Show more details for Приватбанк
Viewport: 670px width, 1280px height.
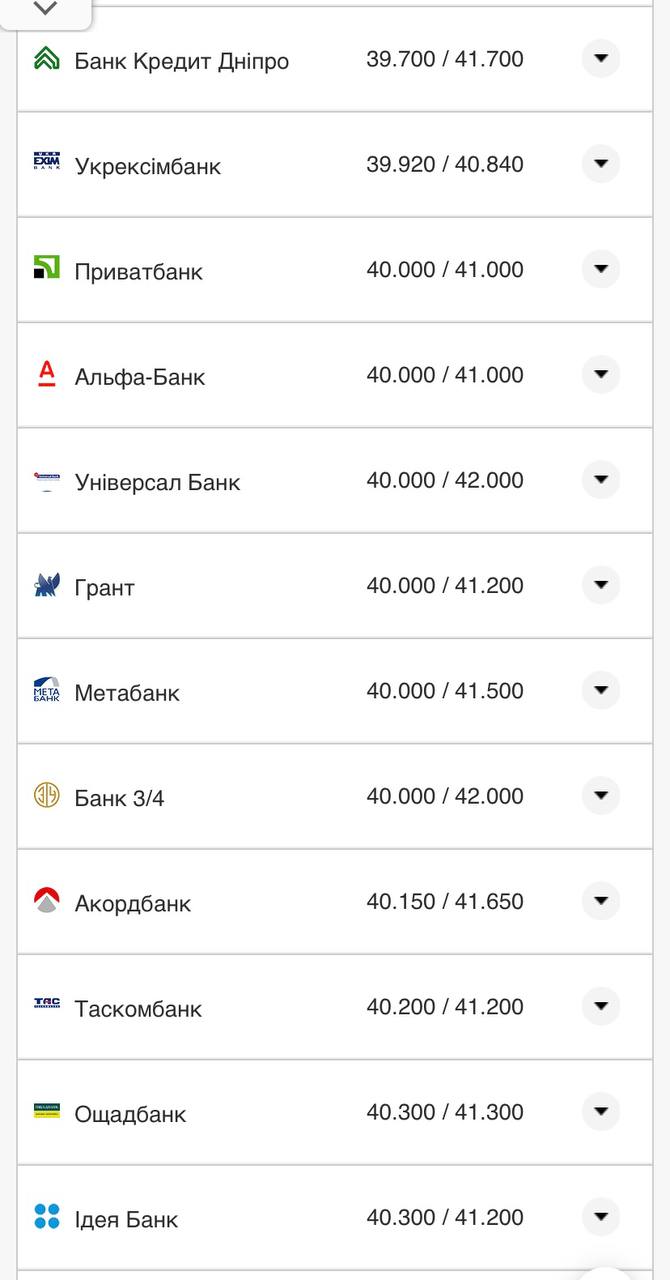(x=600, y=269)
